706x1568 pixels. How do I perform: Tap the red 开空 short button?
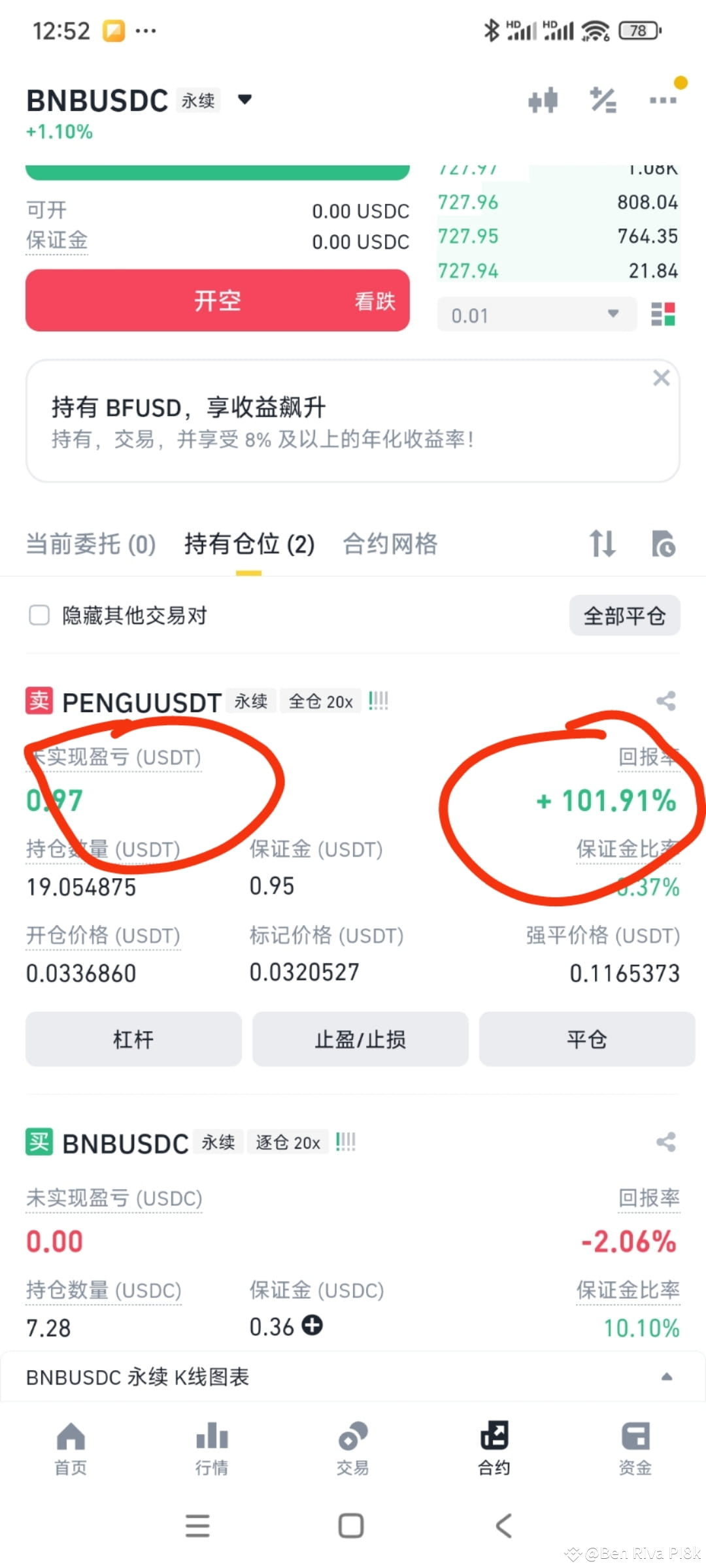(218, 301)
